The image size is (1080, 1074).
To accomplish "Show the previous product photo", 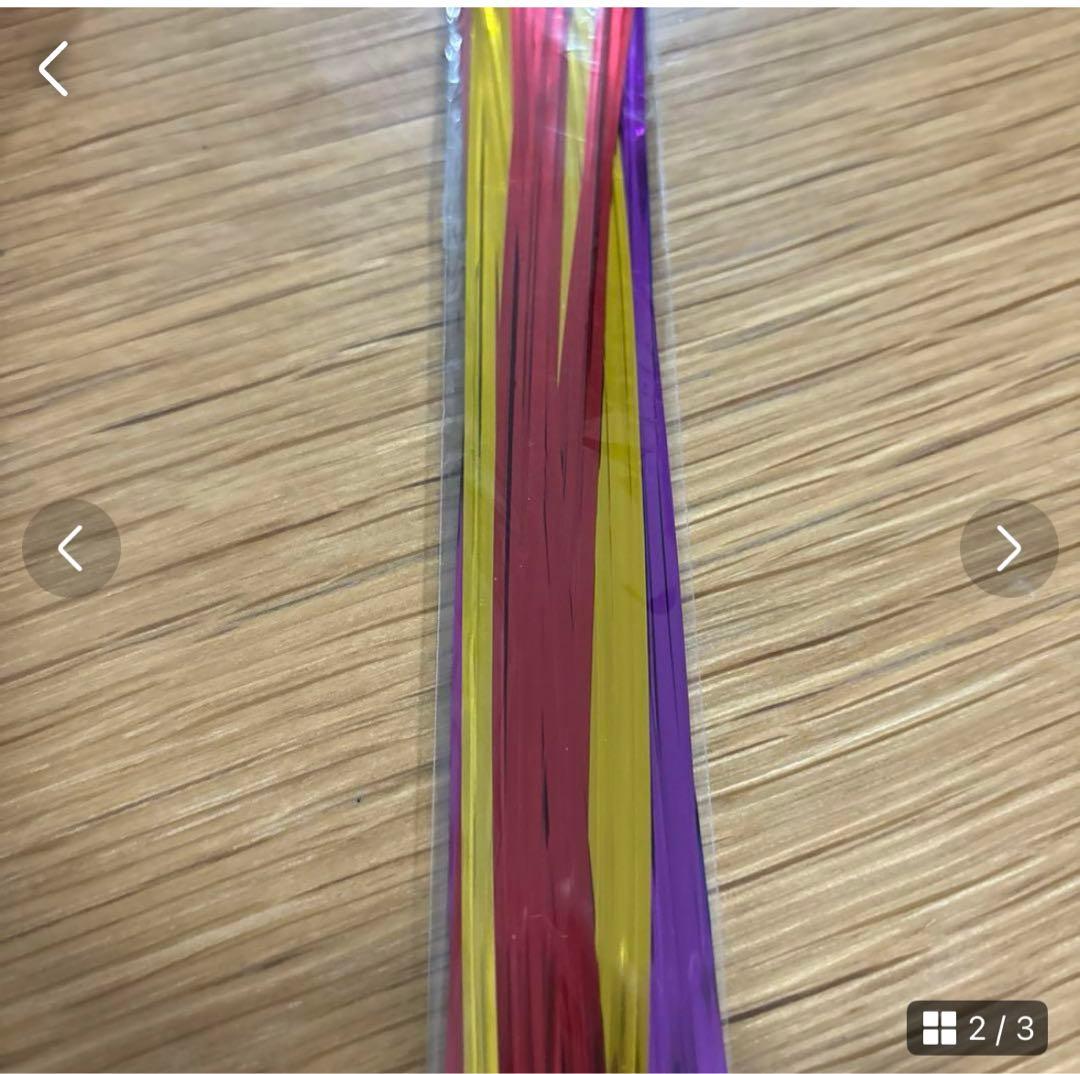I will [71, 549].
